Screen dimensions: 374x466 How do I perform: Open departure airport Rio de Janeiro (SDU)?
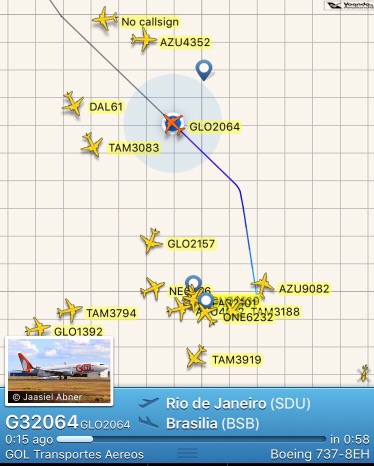238,404
